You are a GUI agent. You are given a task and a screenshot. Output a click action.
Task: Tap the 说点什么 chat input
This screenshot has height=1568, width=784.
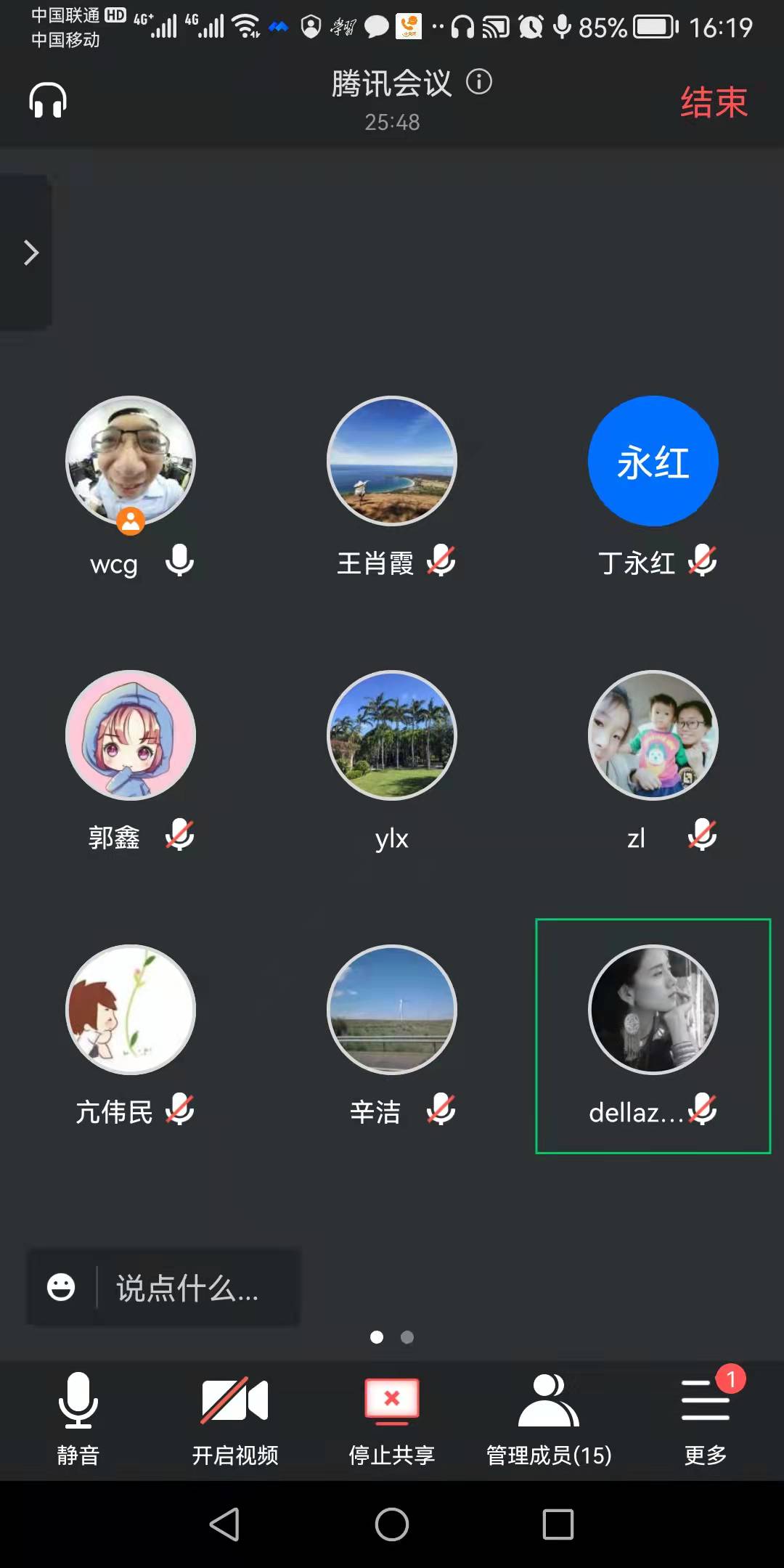click(x=189, y=1288)
